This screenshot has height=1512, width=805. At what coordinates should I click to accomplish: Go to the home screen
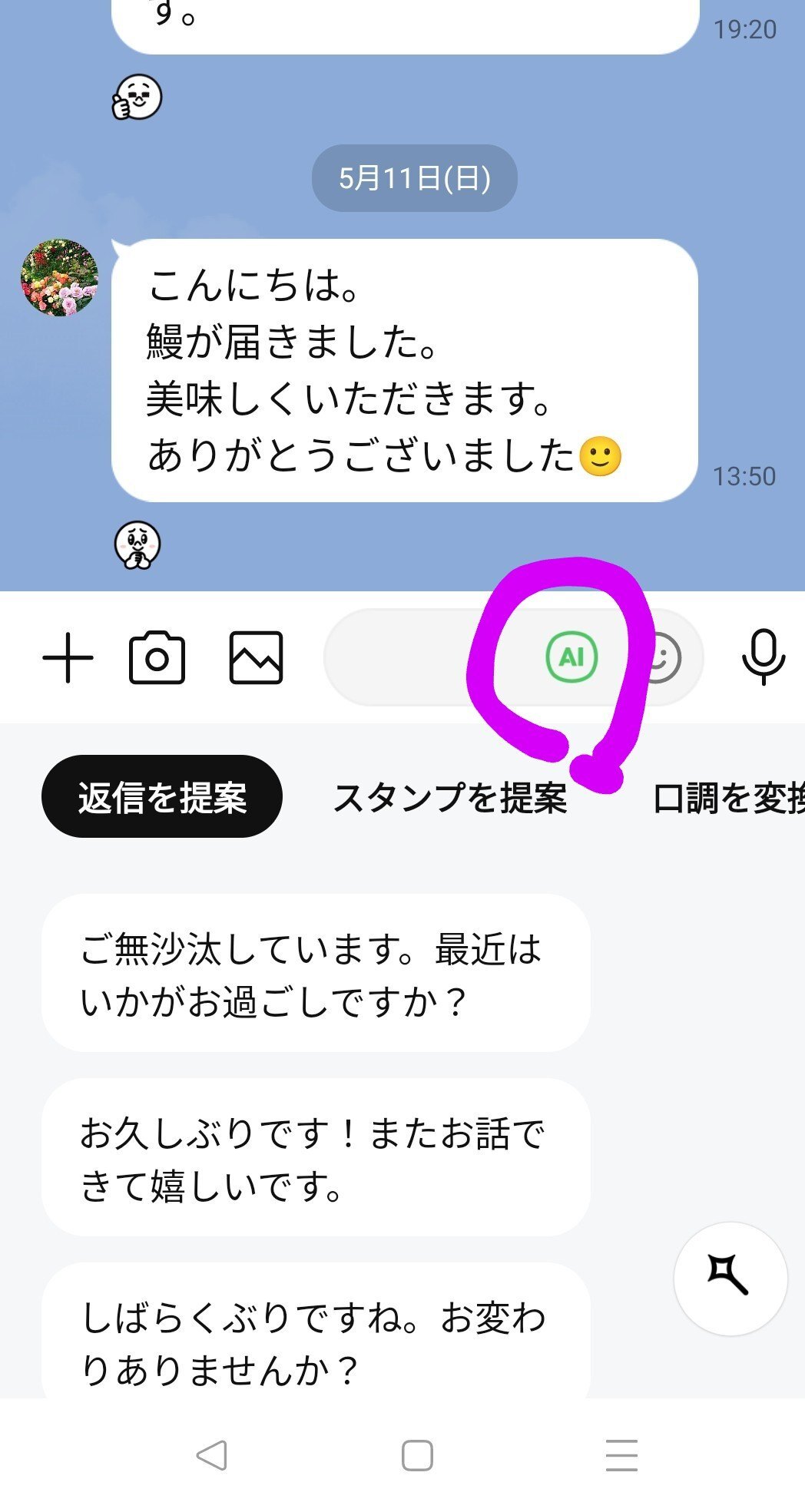[417, 1455]
